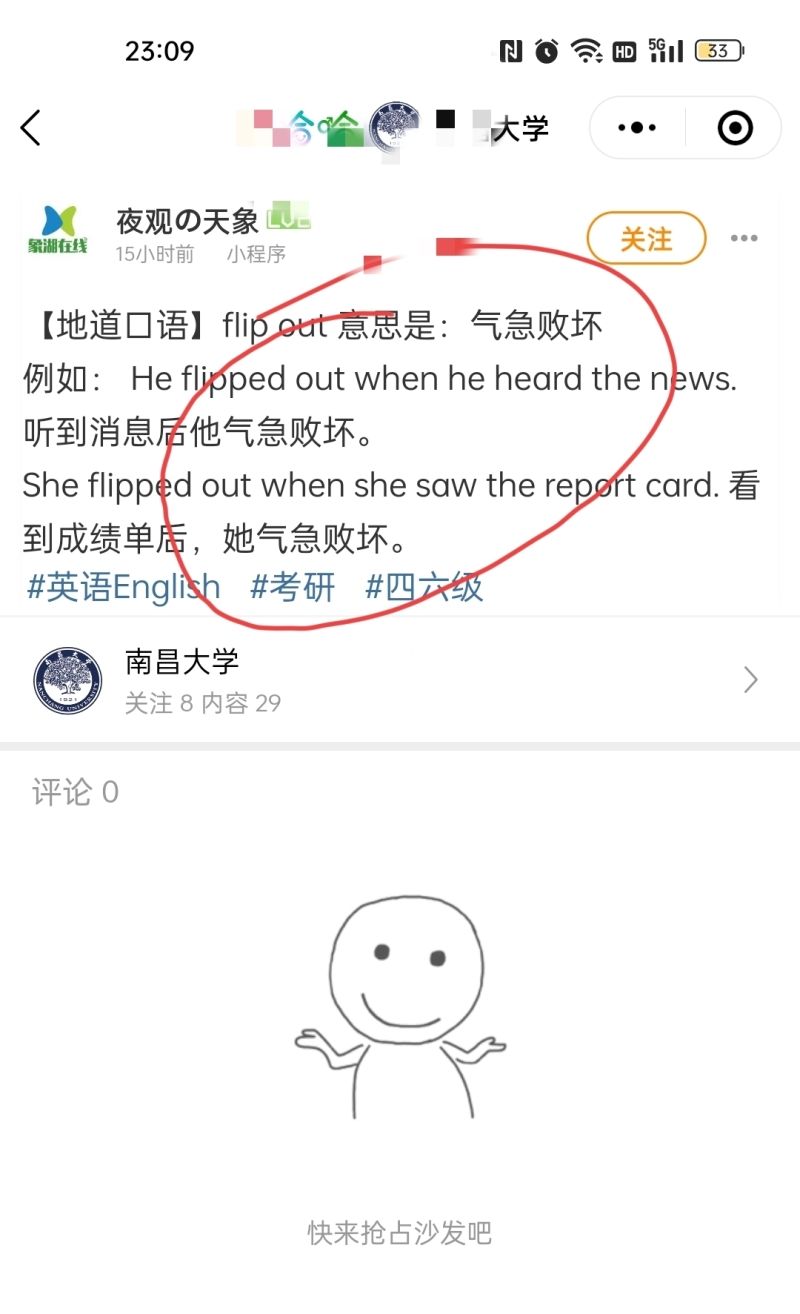Open the mini program three-dot menu

pyautogui.click(x=637, y=128)
